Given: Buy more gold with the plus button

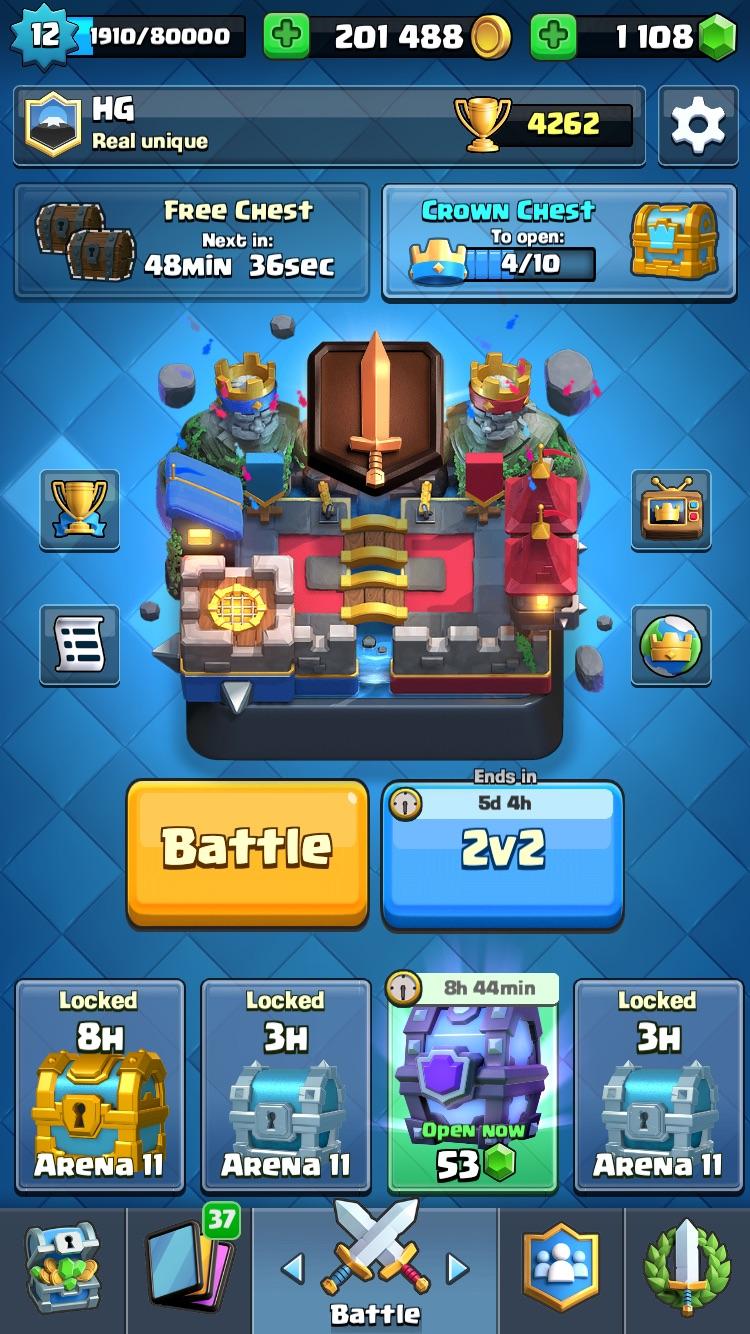Looking at the screenshot, I should (287, 36).
